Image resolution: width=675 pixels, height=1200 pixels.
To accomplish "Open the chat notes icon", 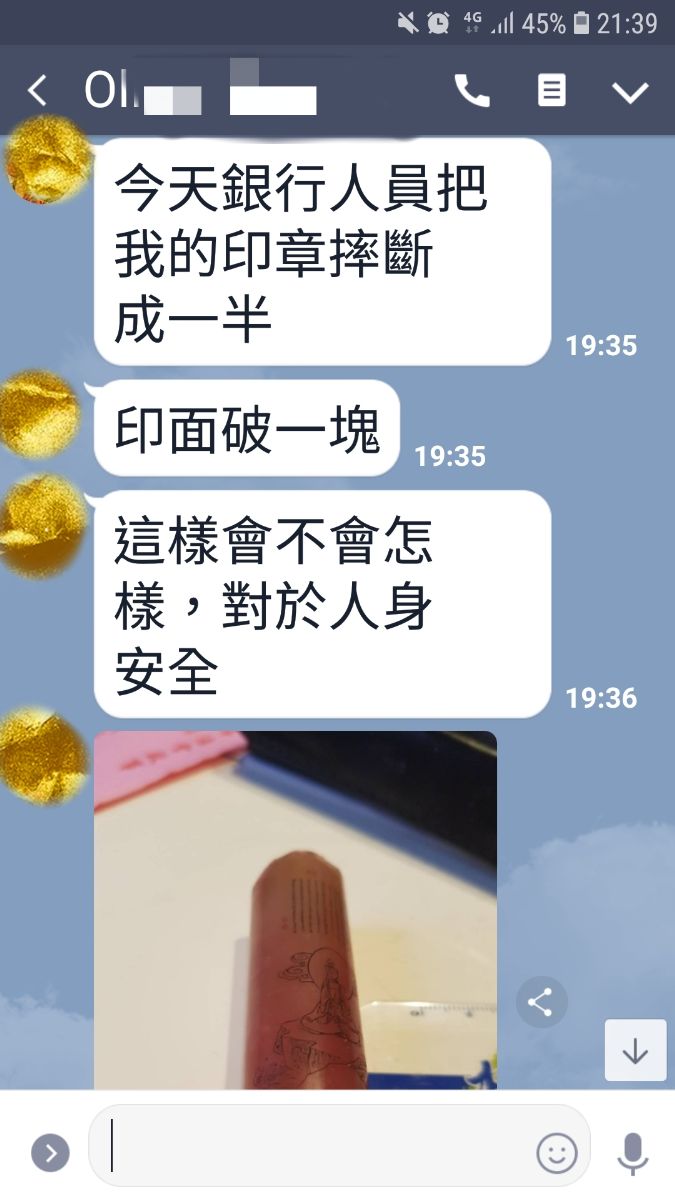I will pyautogui.click(x=551, y=91).
